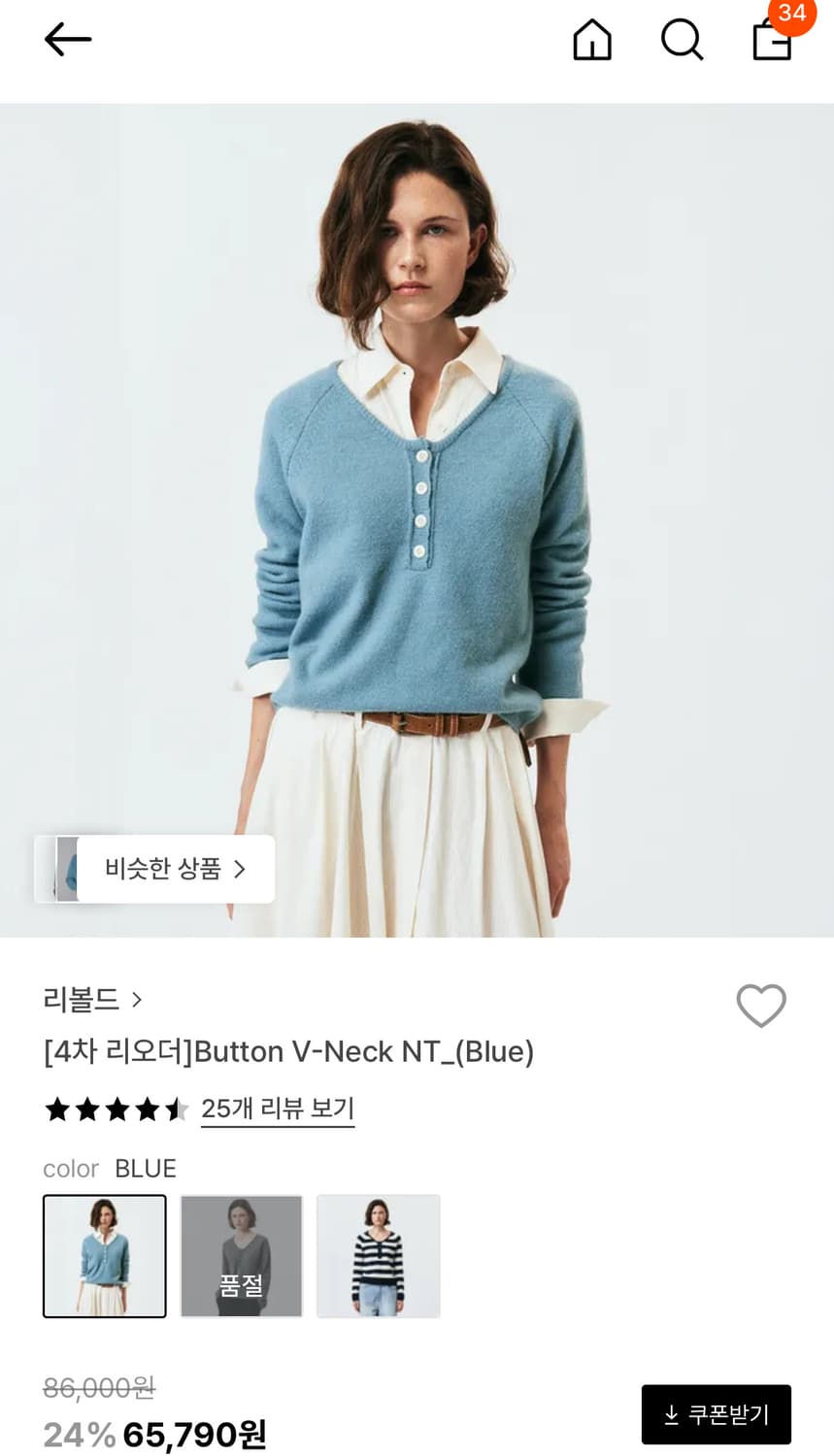
Task: Open 25개 리뷰 보기 reviews link
Action: tap(278, 1109)
